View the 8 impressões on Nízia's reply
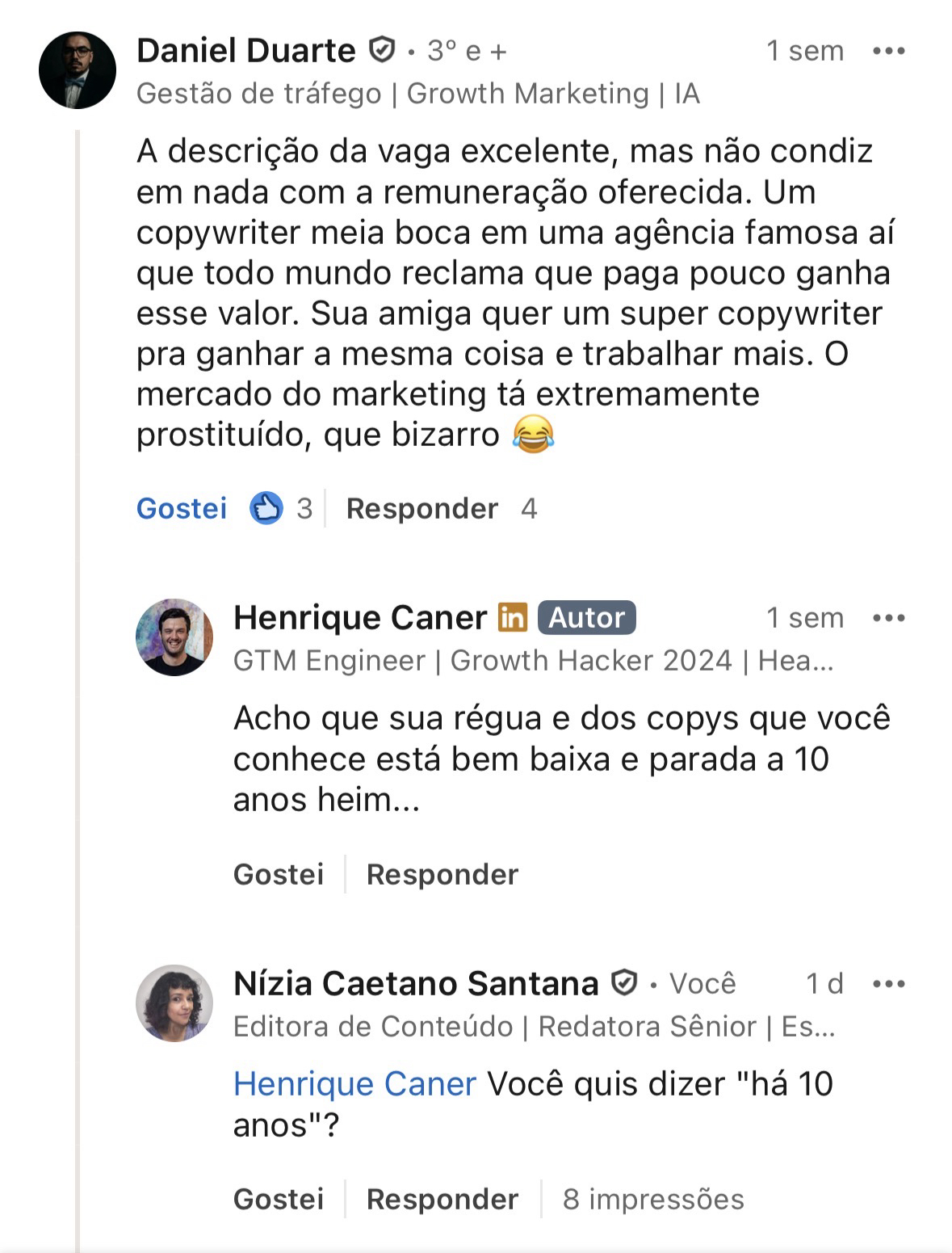 [653, 1199]
